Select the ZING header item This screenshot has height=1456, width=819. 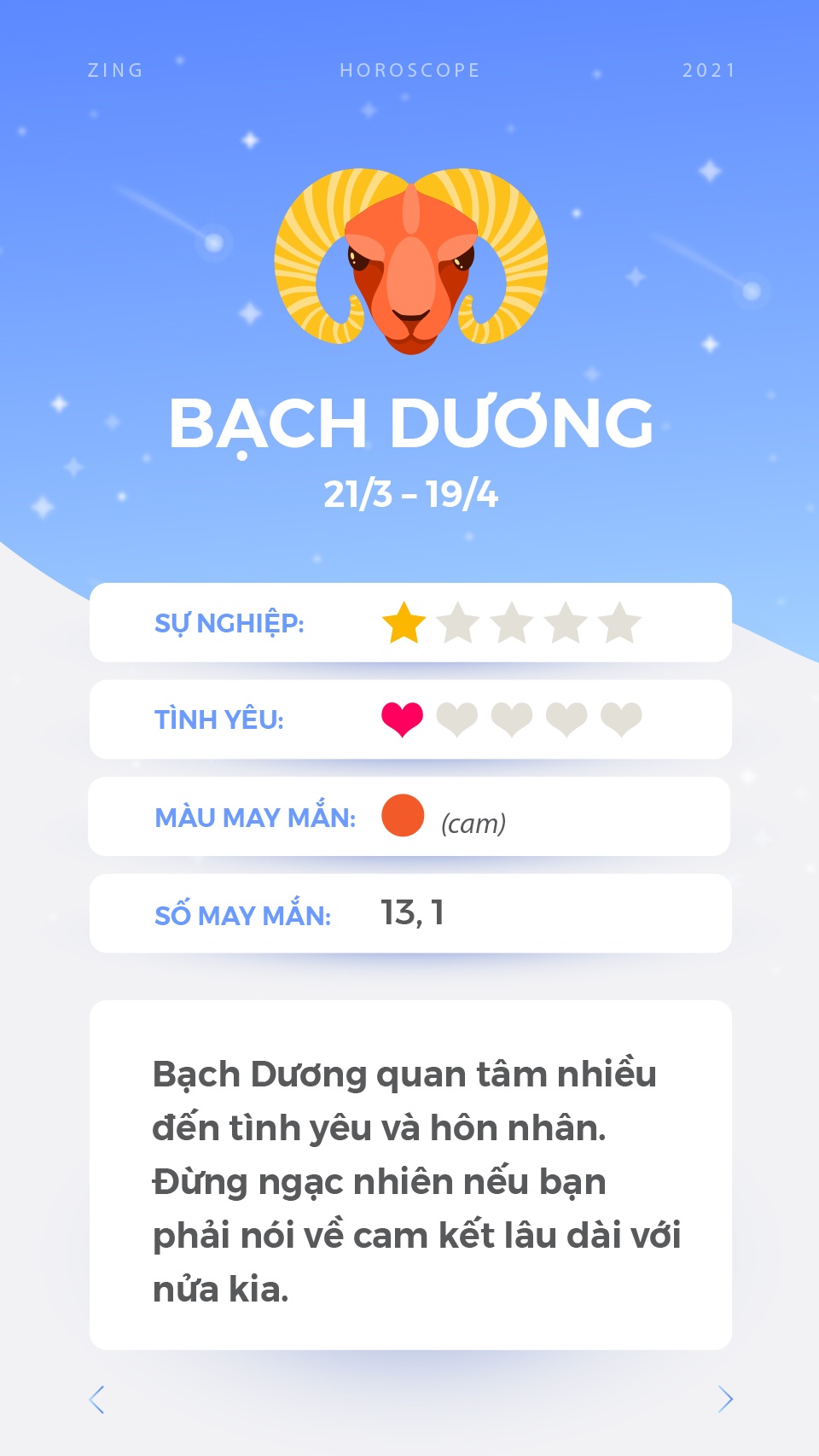pos(115,71)
